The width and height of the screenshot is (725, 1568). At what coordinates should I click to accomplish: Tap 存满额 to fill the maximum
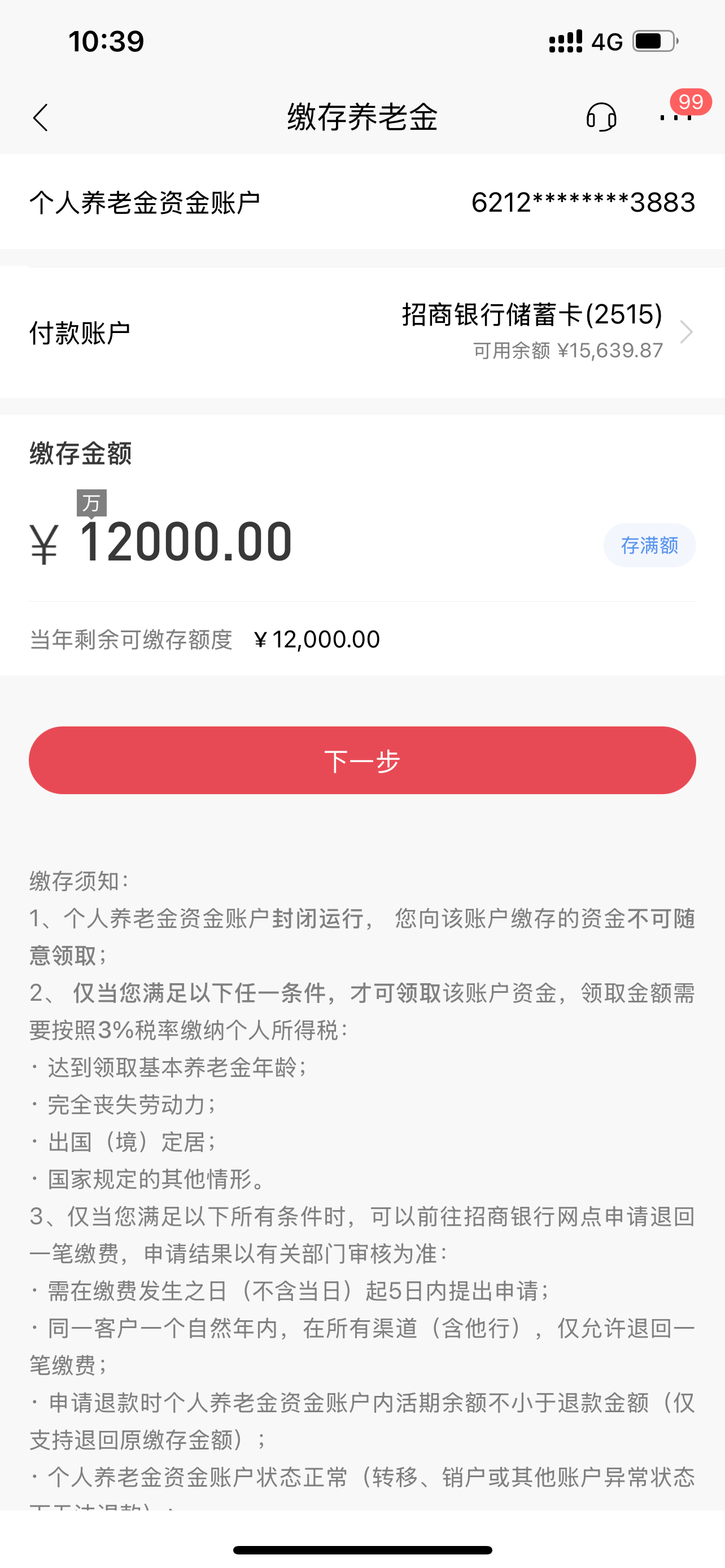[x=649, y=545]
